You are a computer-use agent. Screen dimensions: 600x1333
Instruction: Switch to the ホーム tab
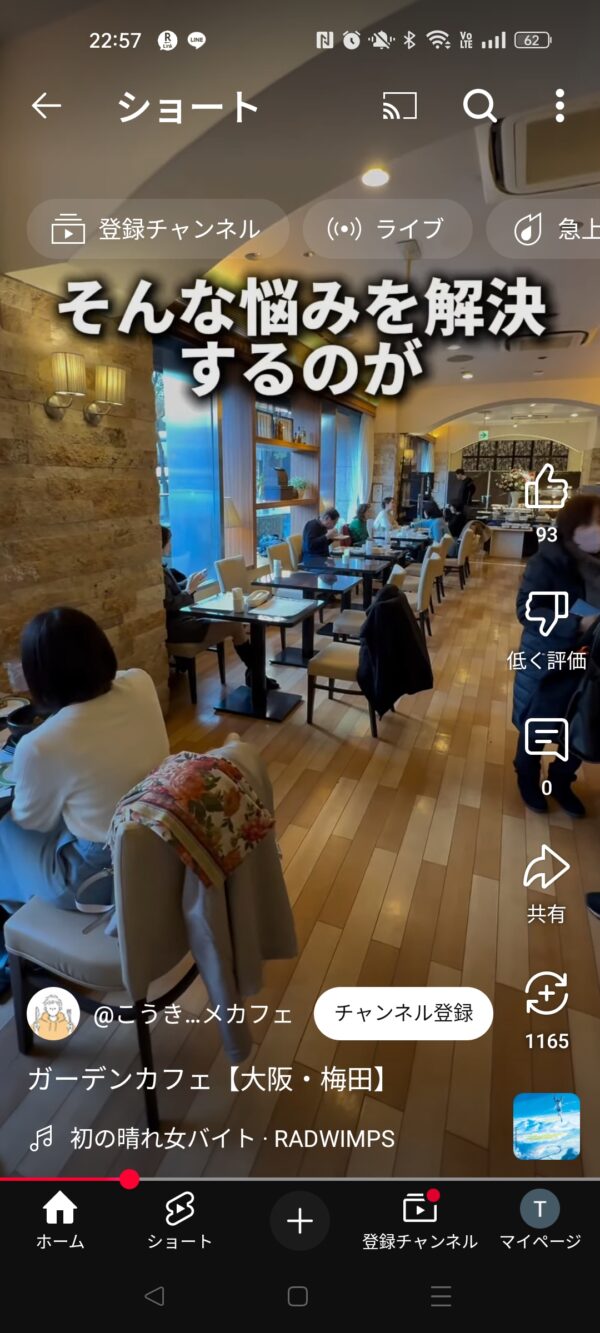(x=60, y=1221)
